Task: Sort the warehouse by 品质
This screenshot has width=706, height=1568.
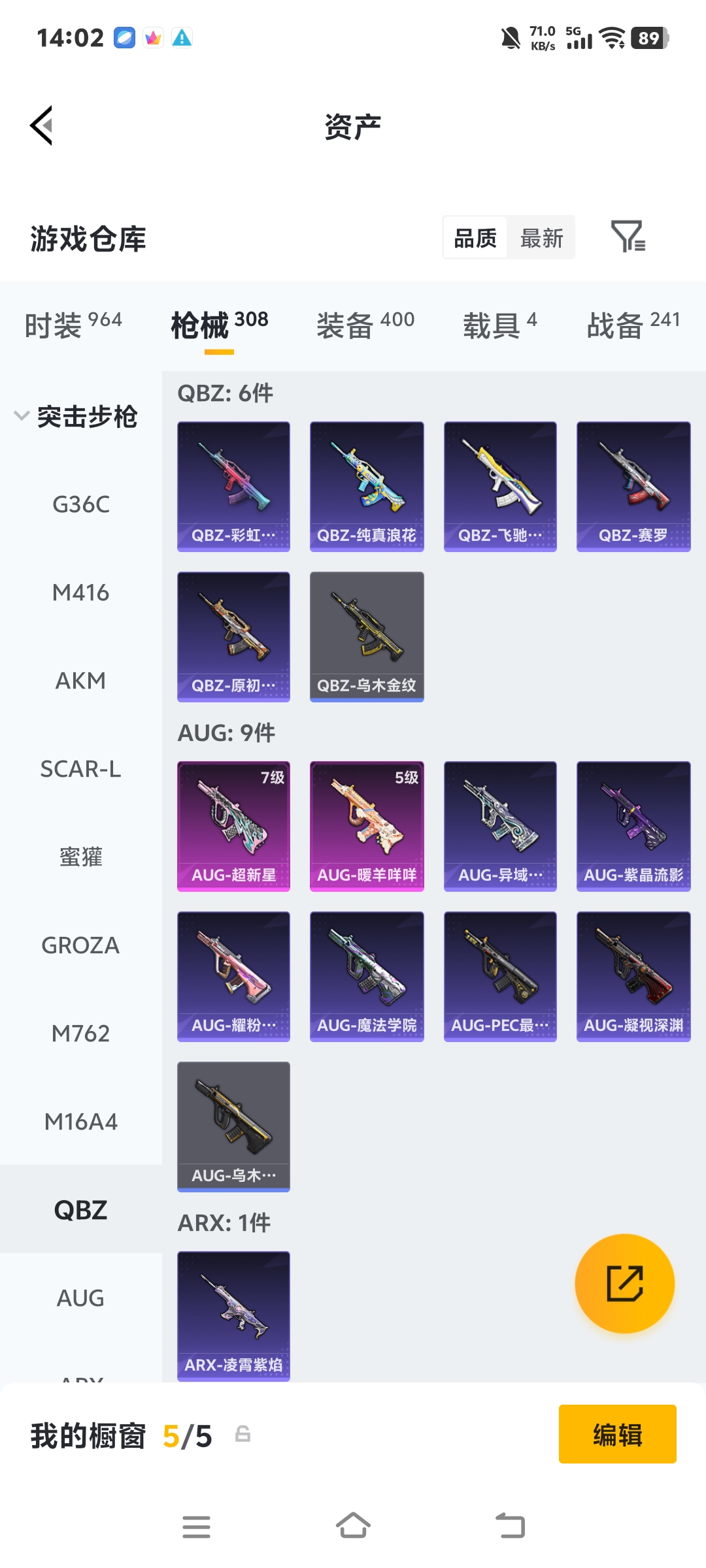Action: tap(475, 238)
